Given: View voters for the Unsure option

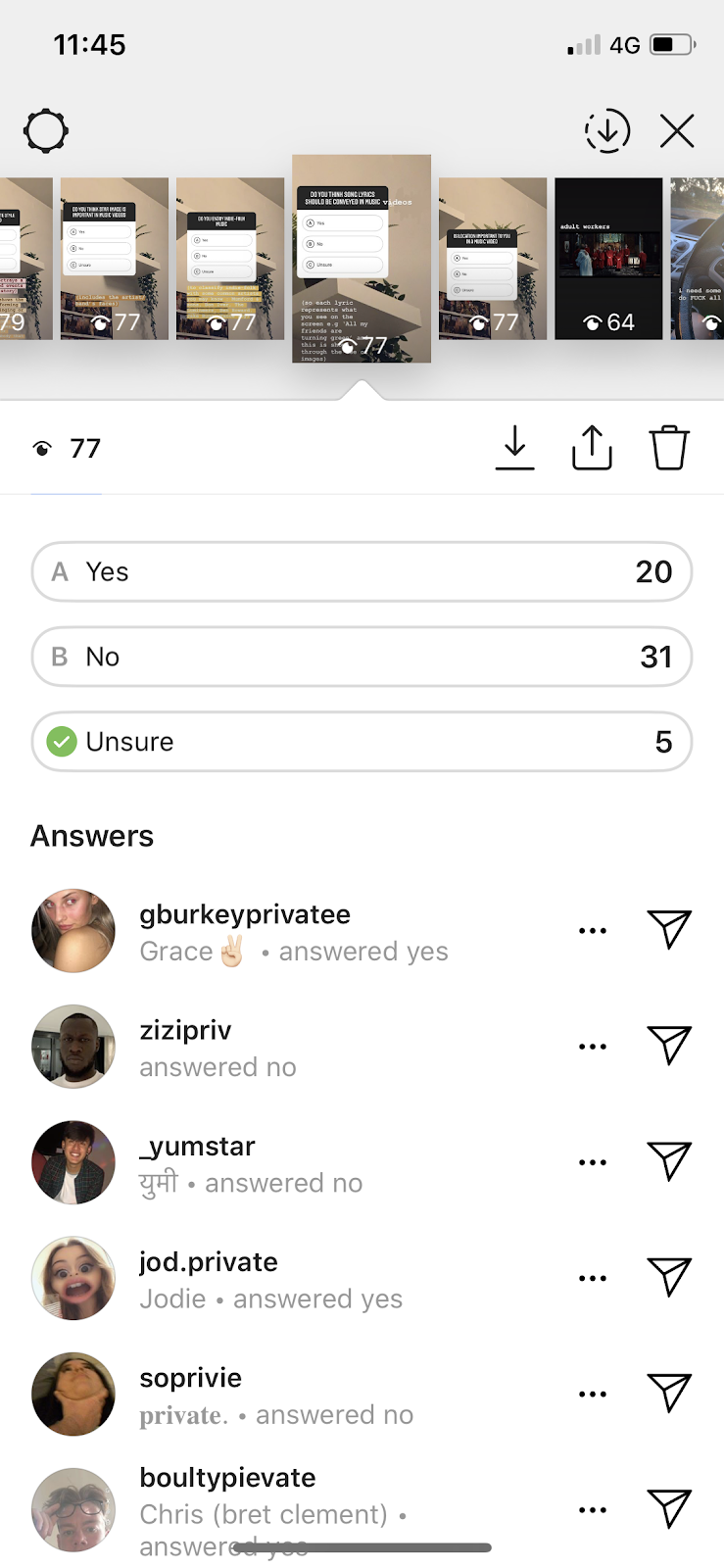Looking at the screenshot, I should [362, 742].
